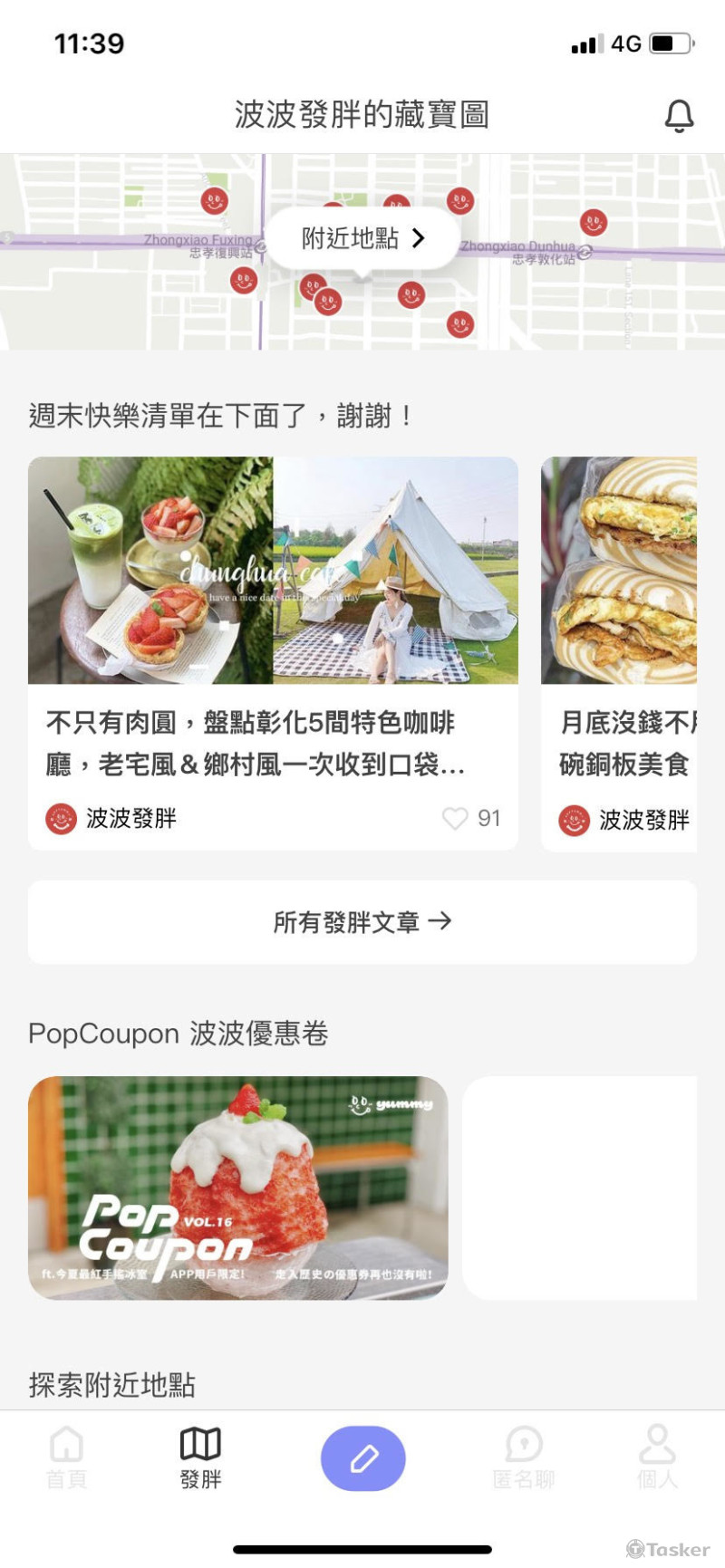The height and width of the screenshot is (1568, 725).
Task: Expand 附近地點 with its chevron arrow
Action: pos(419,237)
